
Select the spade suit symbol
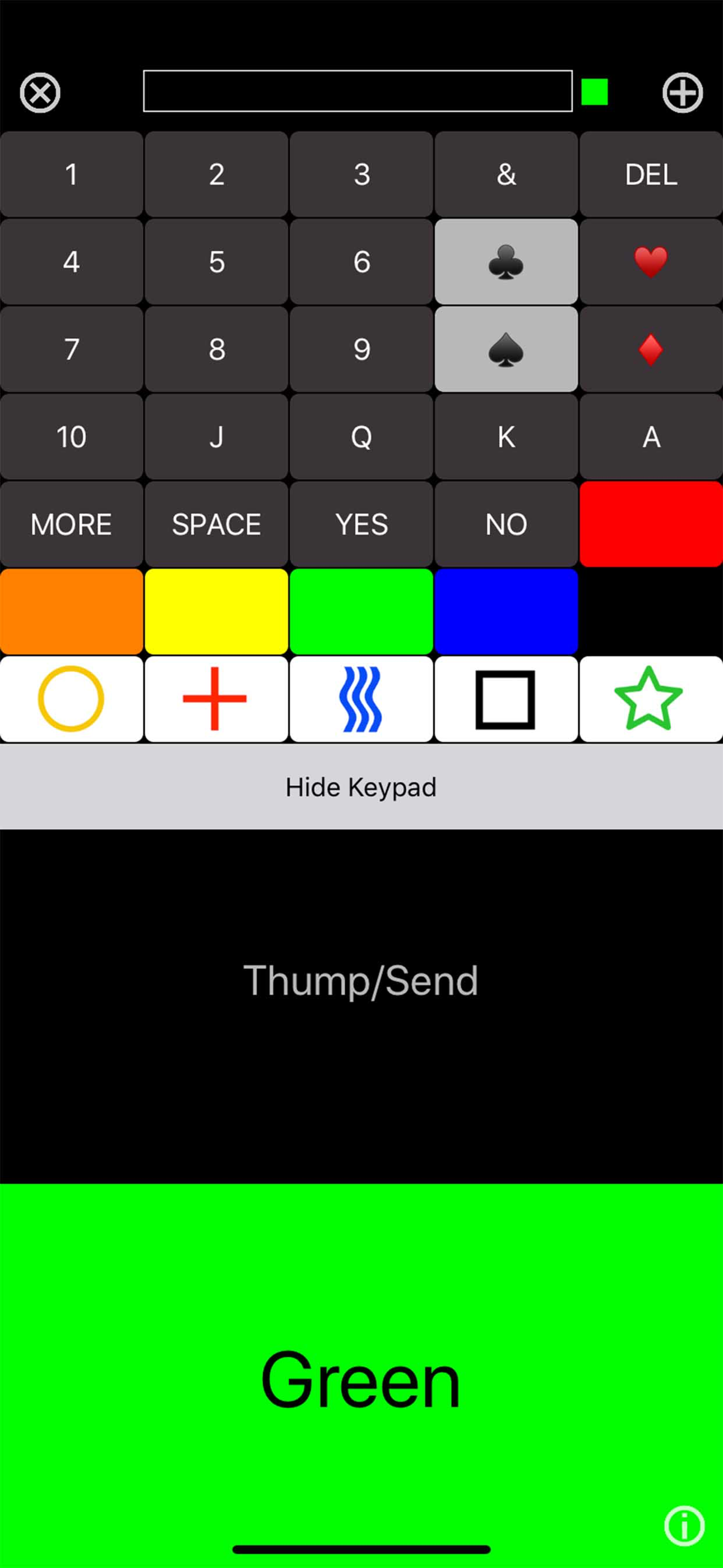506,349
